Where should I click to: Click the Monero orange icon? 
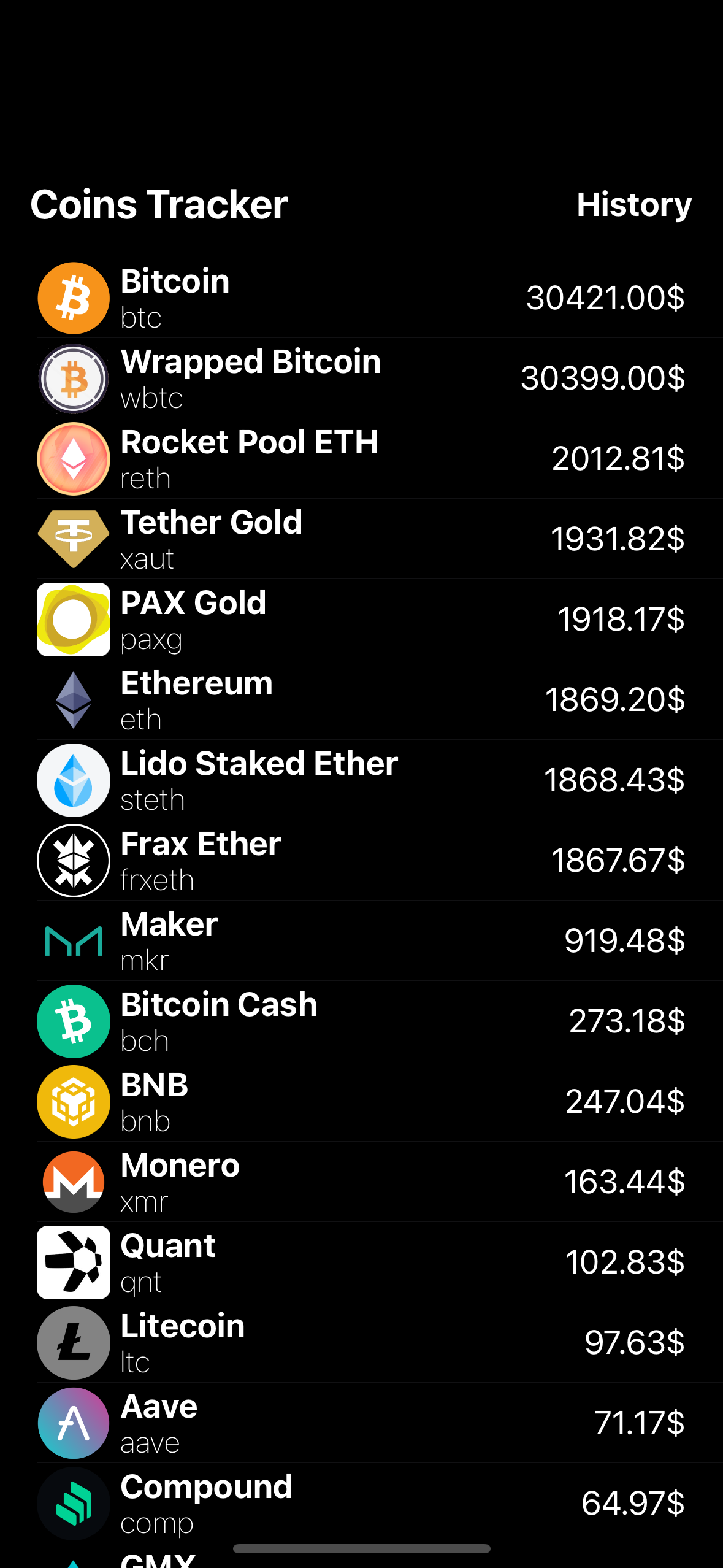click(73, 1182)
